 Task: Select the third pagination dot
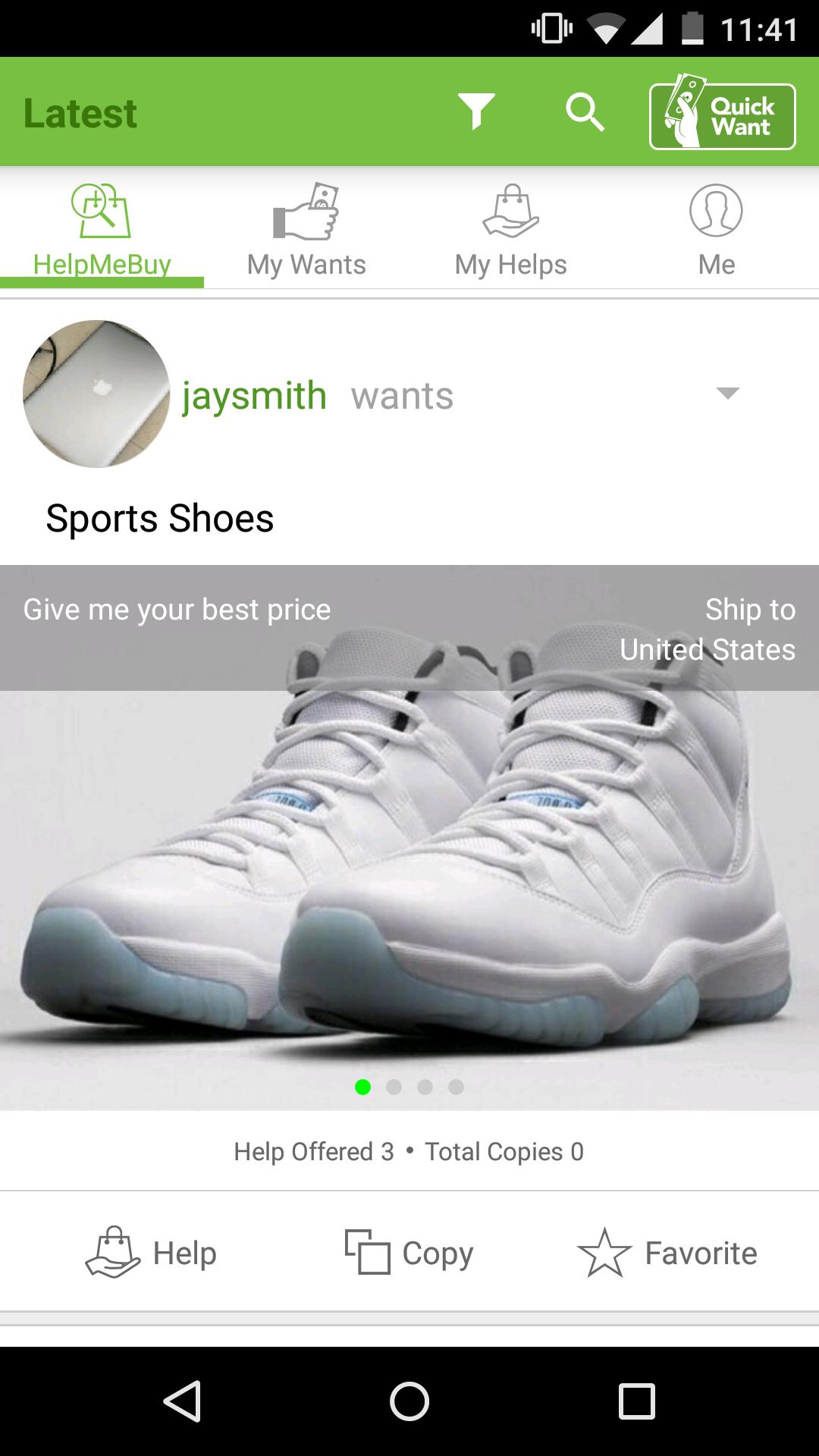(x=425, y=1087)
